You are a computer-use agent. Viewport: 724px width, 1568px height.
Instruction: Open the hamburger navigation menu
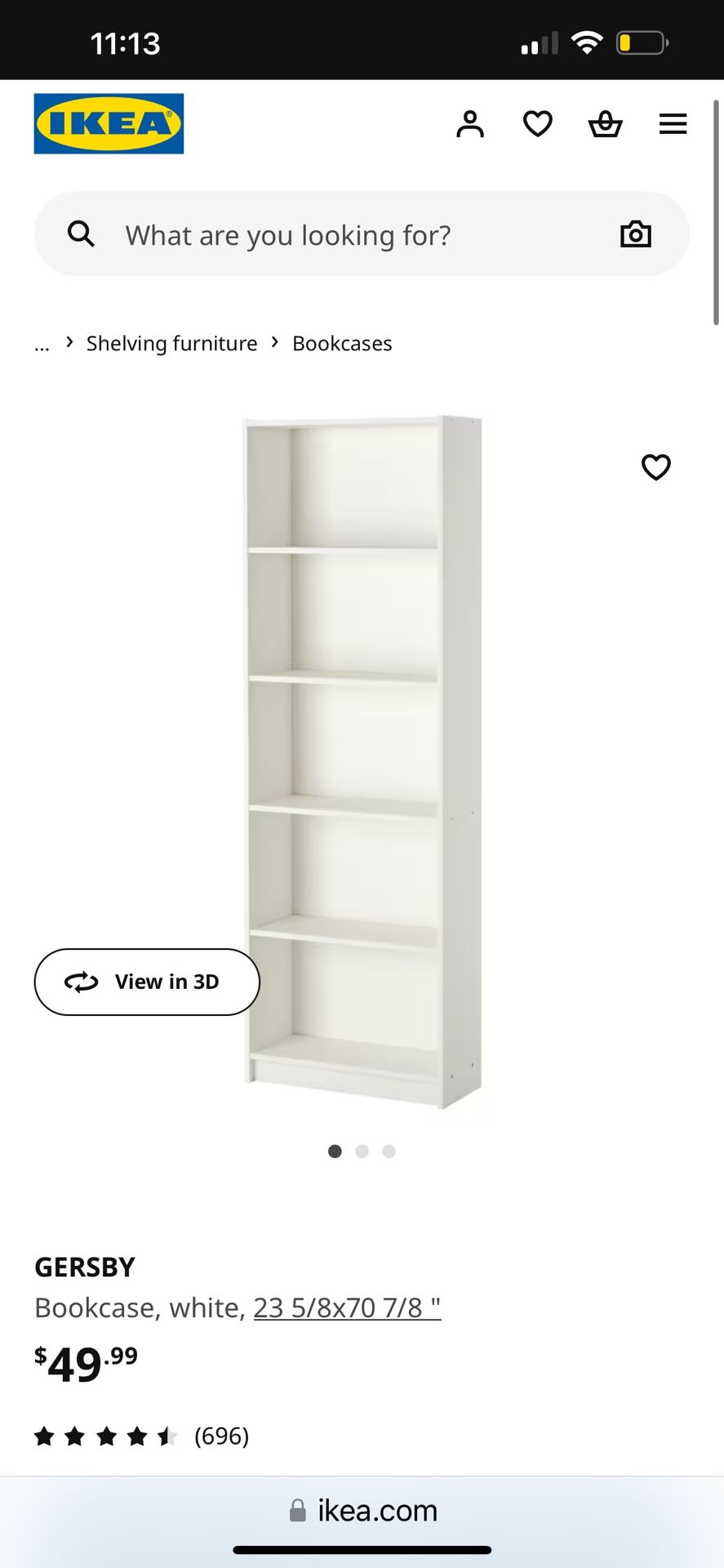(x=673, y=123)
